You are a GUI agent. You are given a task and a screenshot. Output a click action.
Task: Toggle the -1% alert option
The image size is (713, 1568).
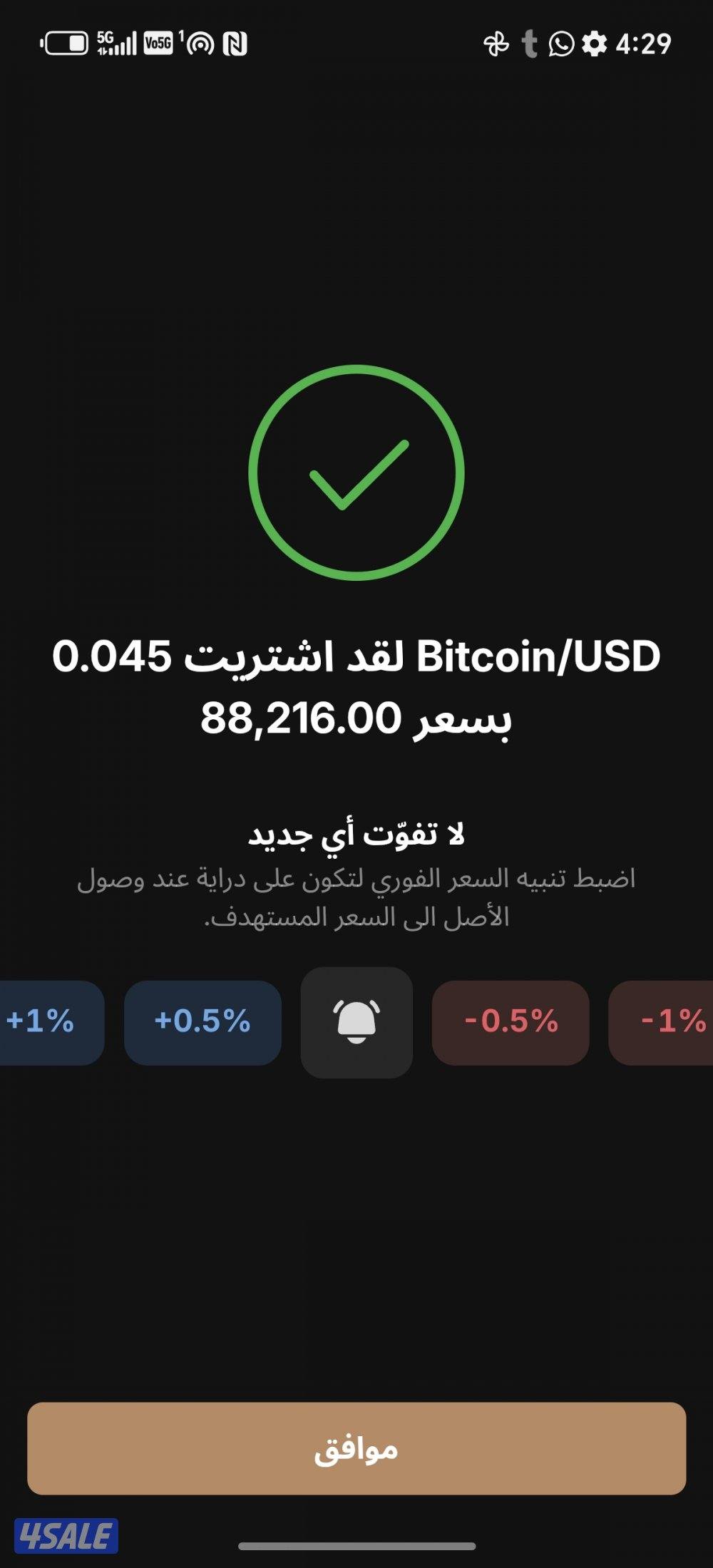tap(670, 1023)
